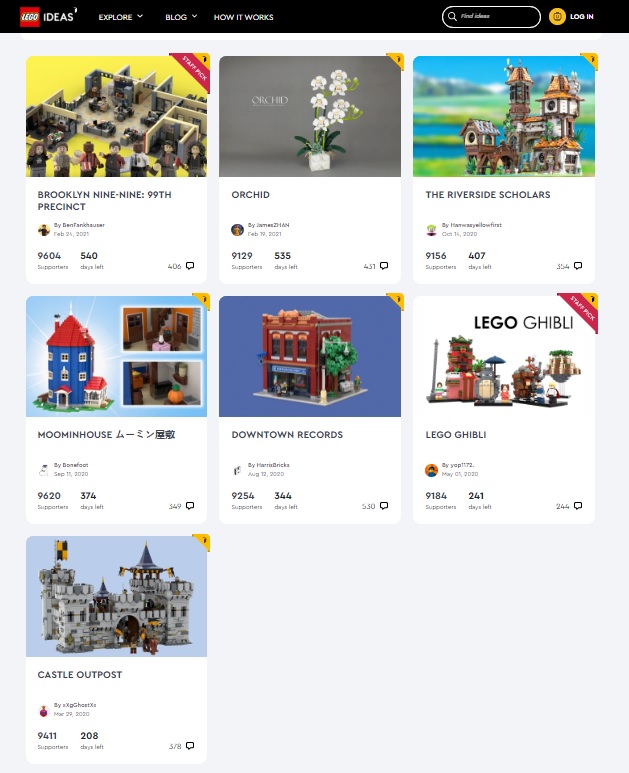Open the Explore dropdown menu

pyautogui.click(x=120, y=17)
